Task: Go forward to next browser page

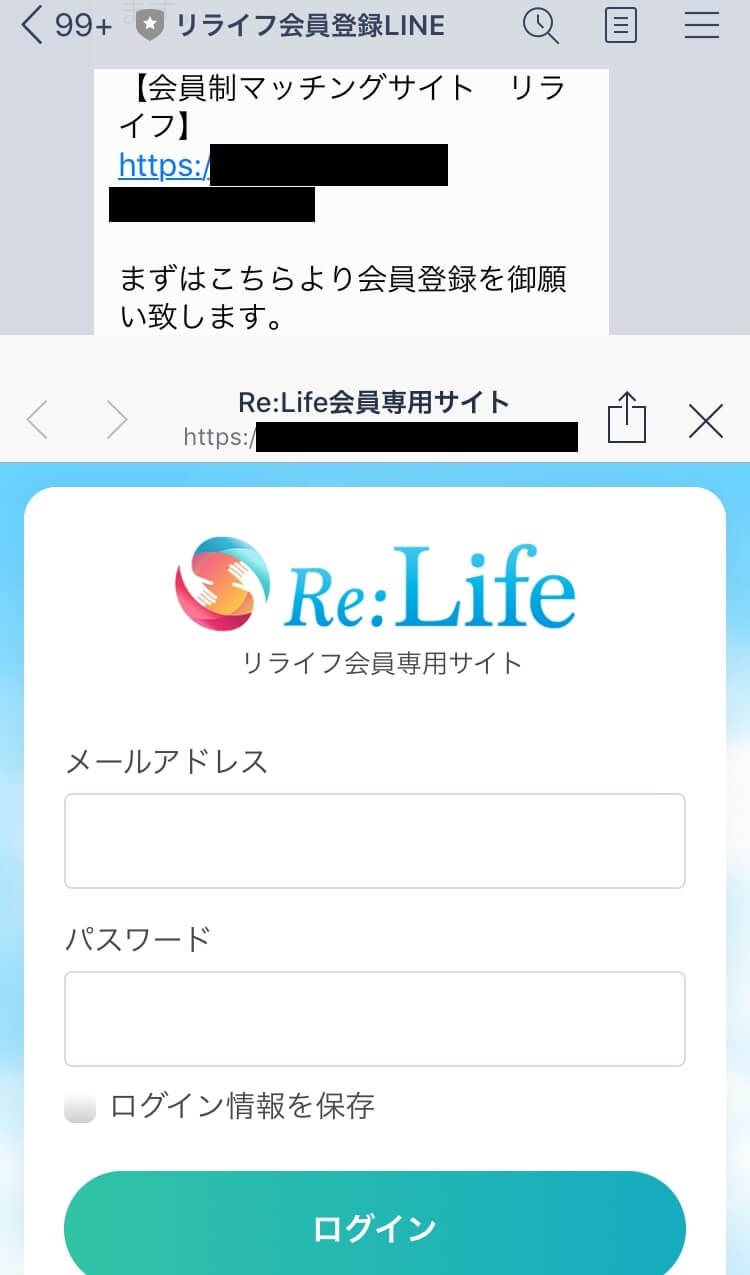Action: (117, 421)
